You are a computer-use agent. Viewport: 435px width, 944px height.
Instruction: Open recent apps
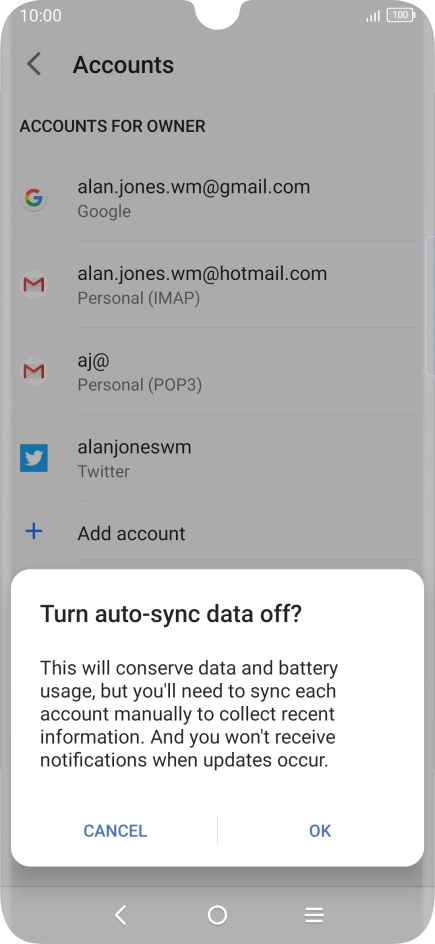click(314, 915)
